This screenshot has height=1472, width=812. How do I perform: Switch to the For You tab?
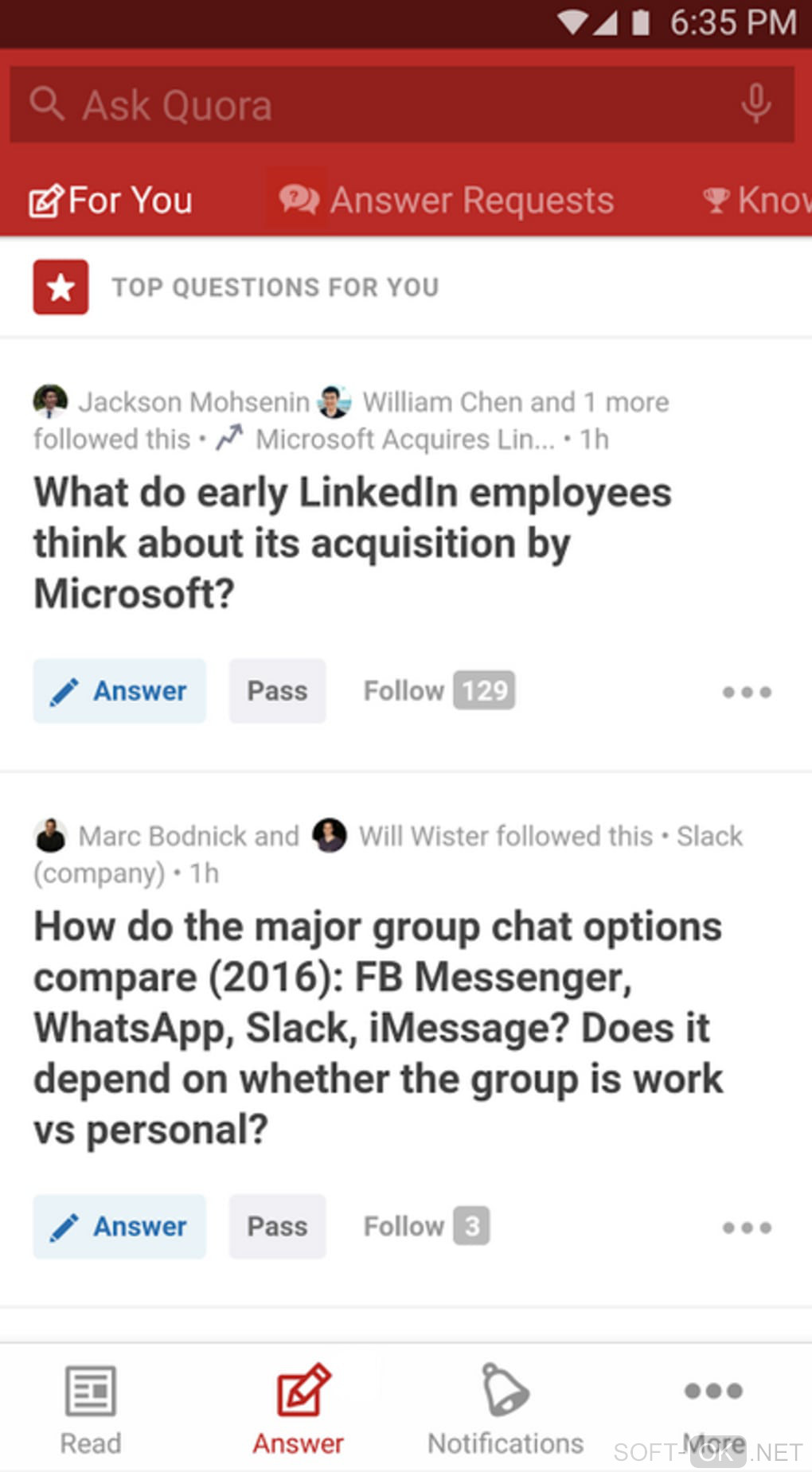(x=111, y=201)
